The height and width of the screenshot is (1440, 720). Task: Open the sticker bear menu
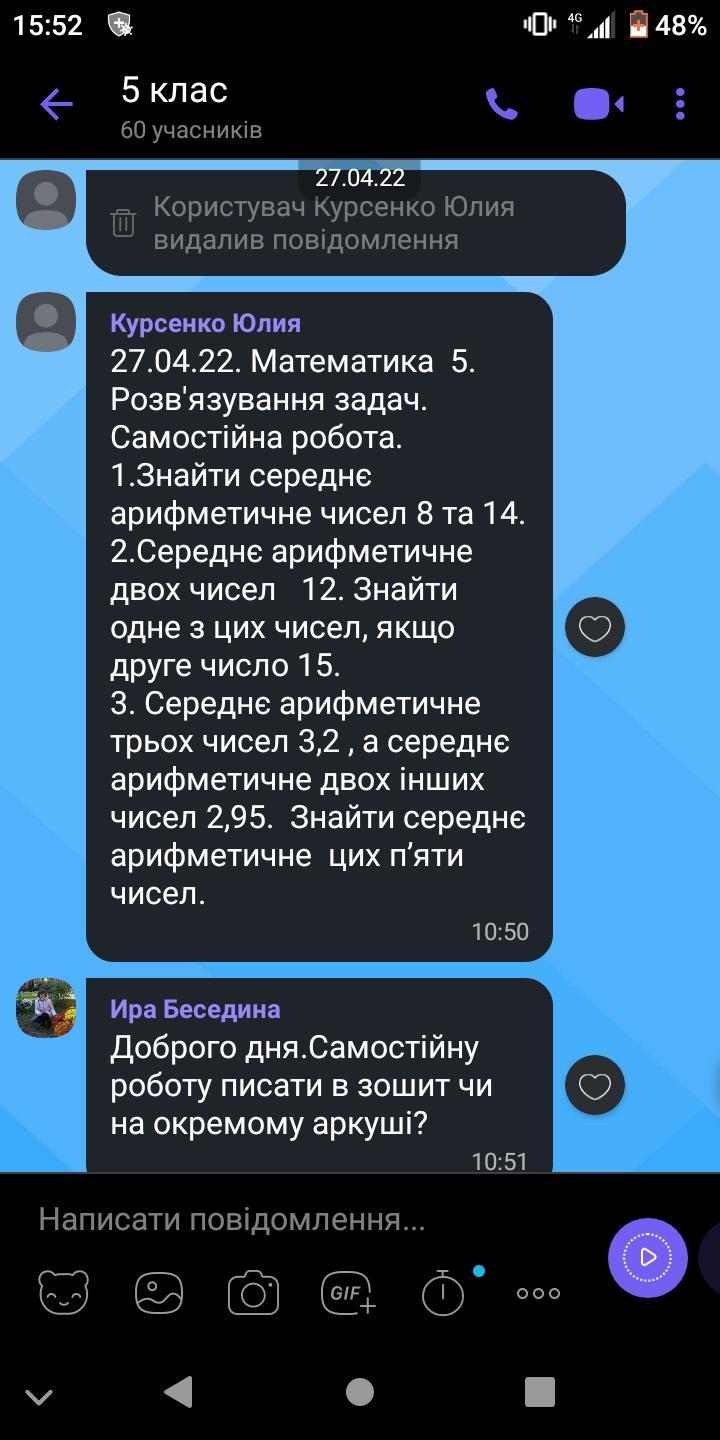[64, 1292]
